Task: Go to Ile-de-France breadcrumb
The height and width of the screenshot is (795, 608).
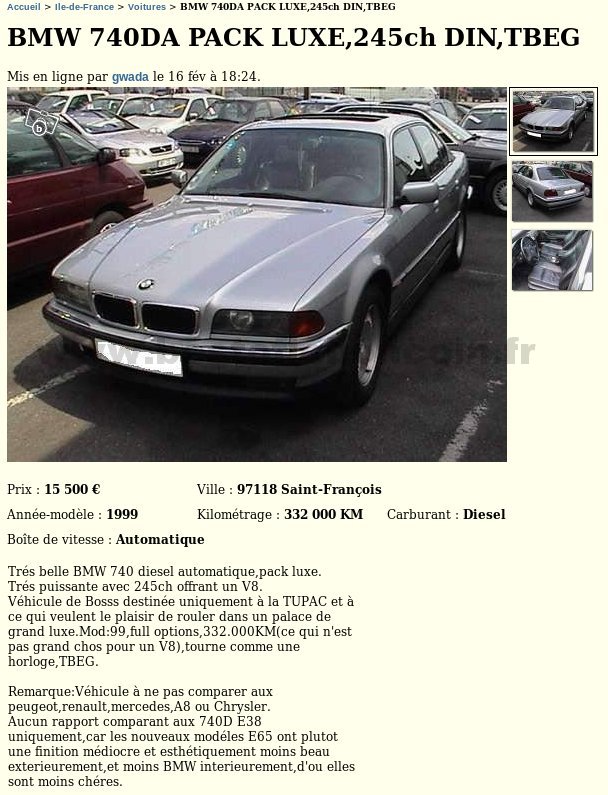Action: click(85, 7)
